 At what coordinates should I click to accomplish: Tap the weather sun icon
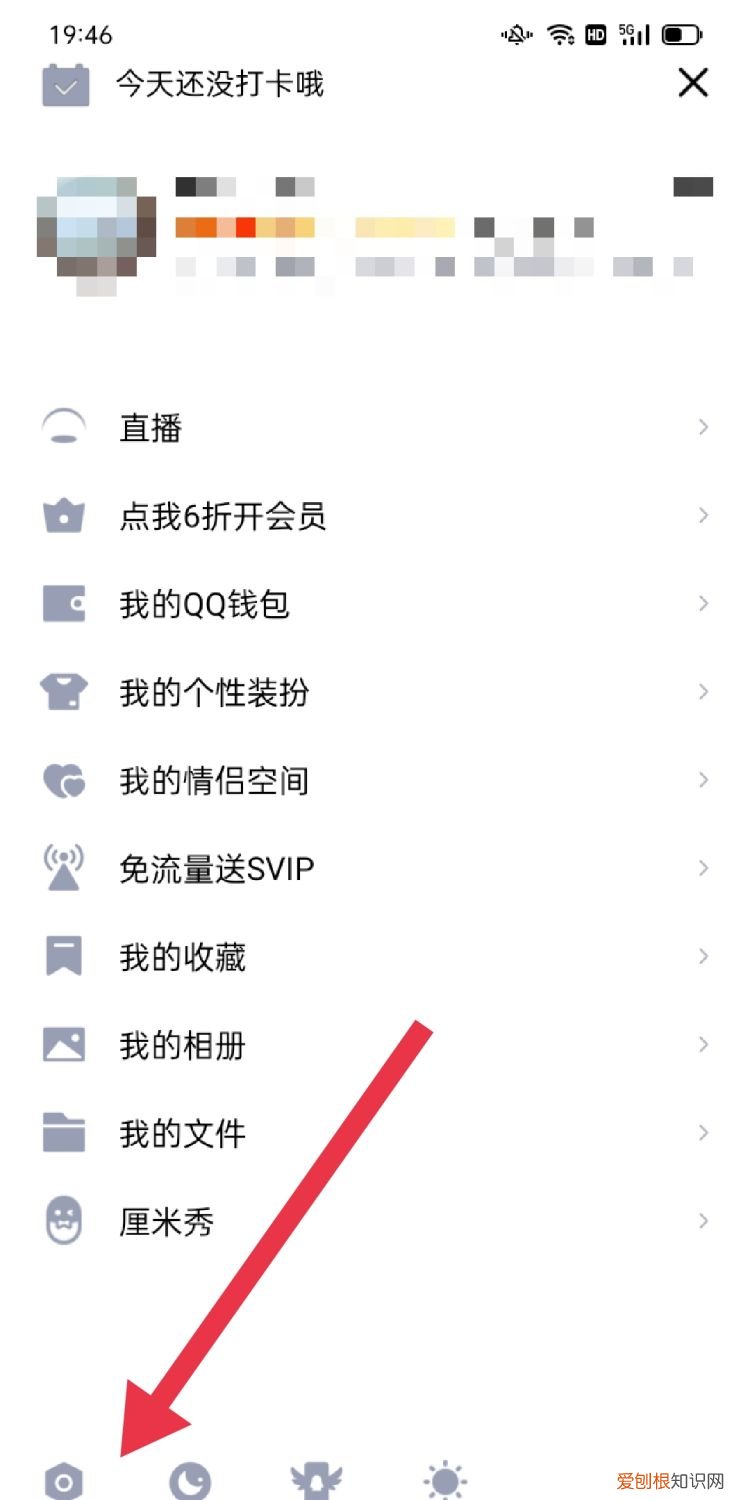[x=443, y=1480]
